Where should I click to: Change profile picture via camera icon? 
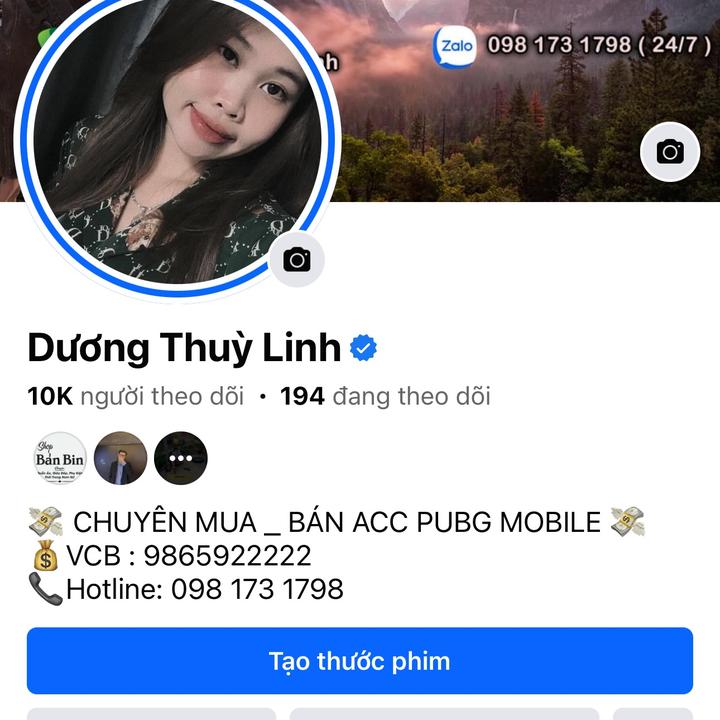[x=296, y=260]
